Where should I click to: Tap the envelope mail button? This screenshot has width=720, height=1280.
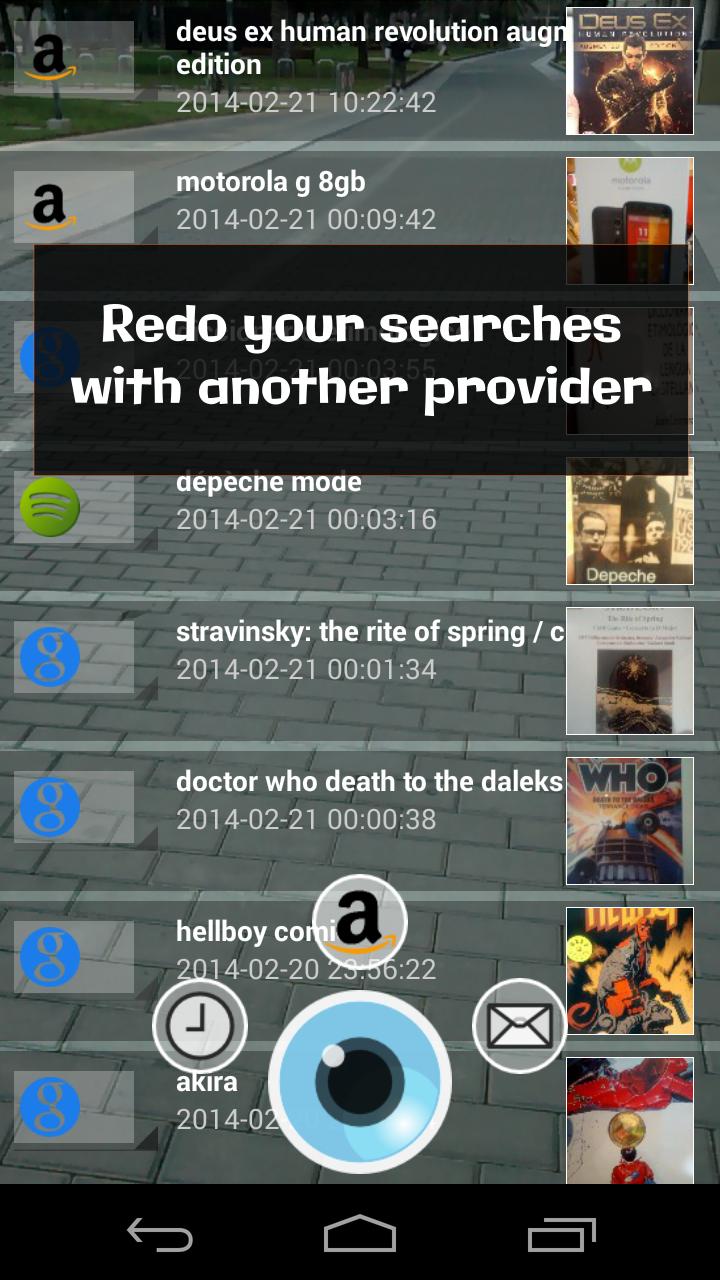[519, 1025]
